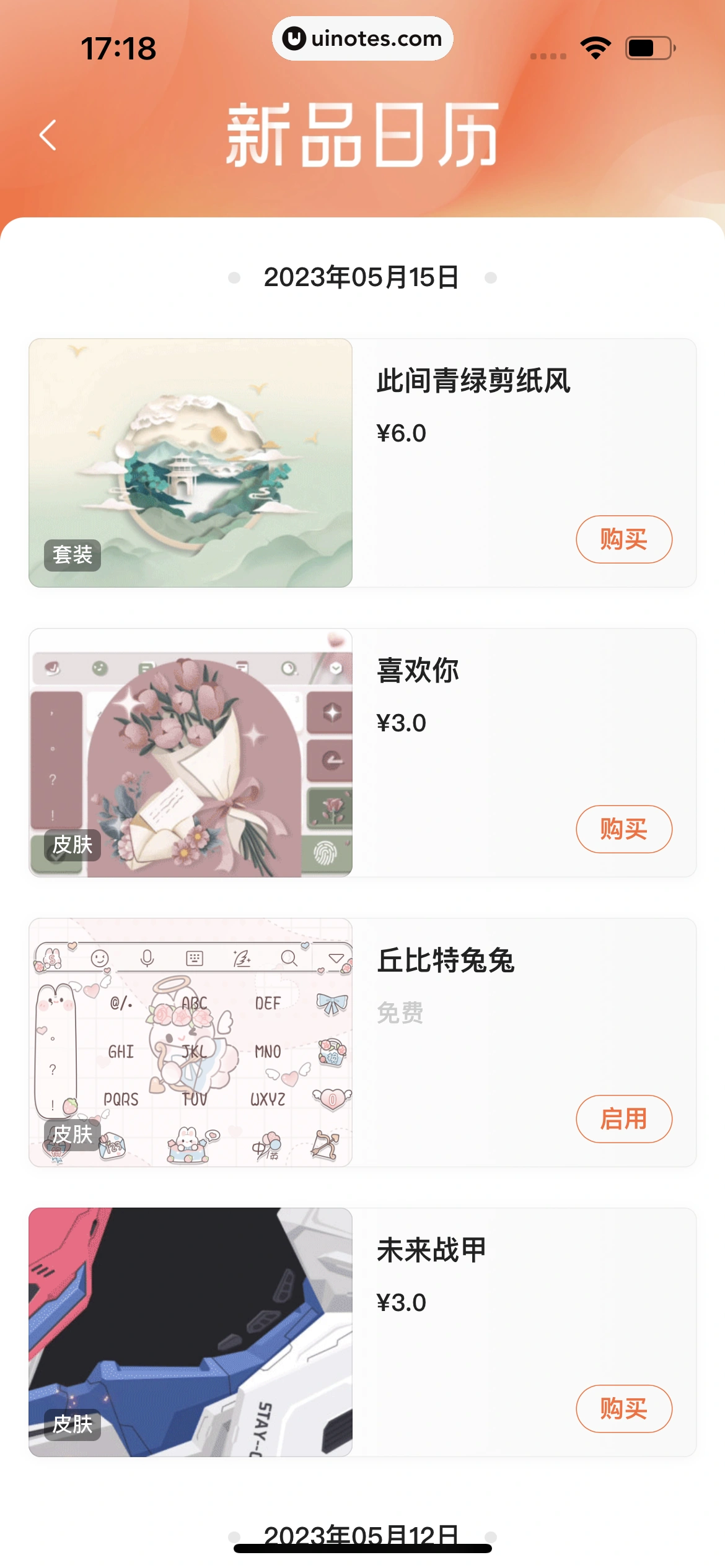This screenshot has width=725, height=1568.
Task: Tap the back chevron to leave 新品日历
Action: click(46, 135)
